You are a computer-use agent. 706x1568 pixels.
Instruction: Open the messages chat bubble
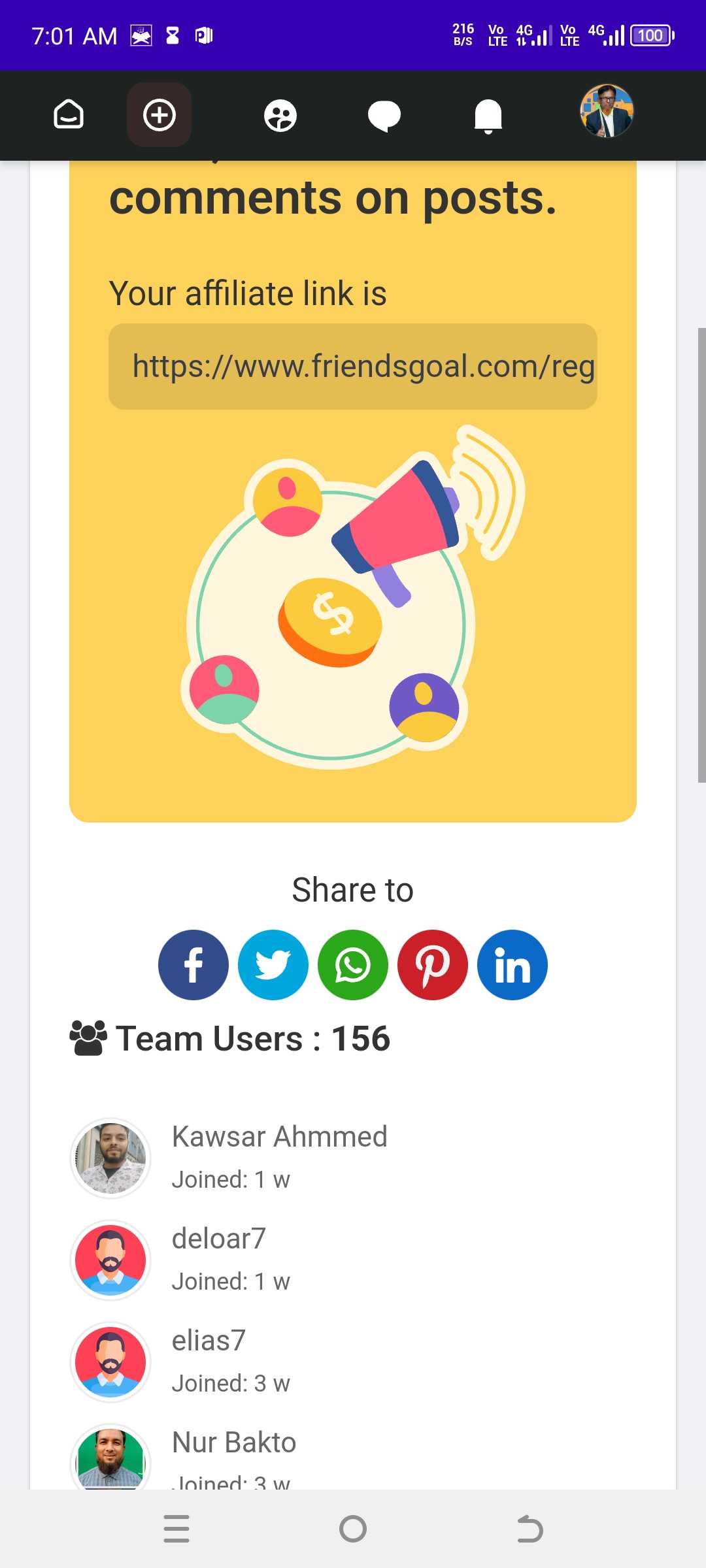coord(384,116)
